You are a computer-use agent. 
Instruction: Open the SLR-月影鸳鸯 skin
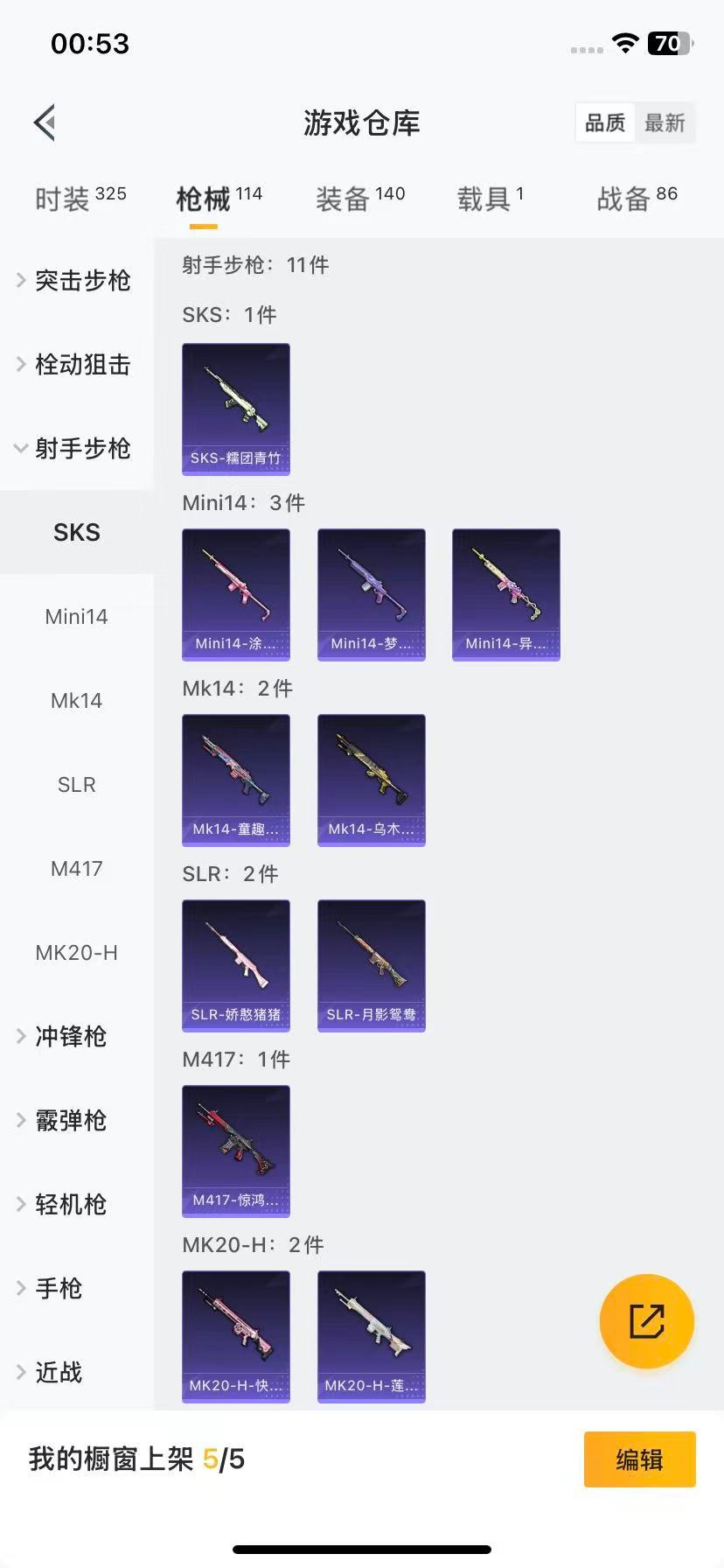point(372,965)
